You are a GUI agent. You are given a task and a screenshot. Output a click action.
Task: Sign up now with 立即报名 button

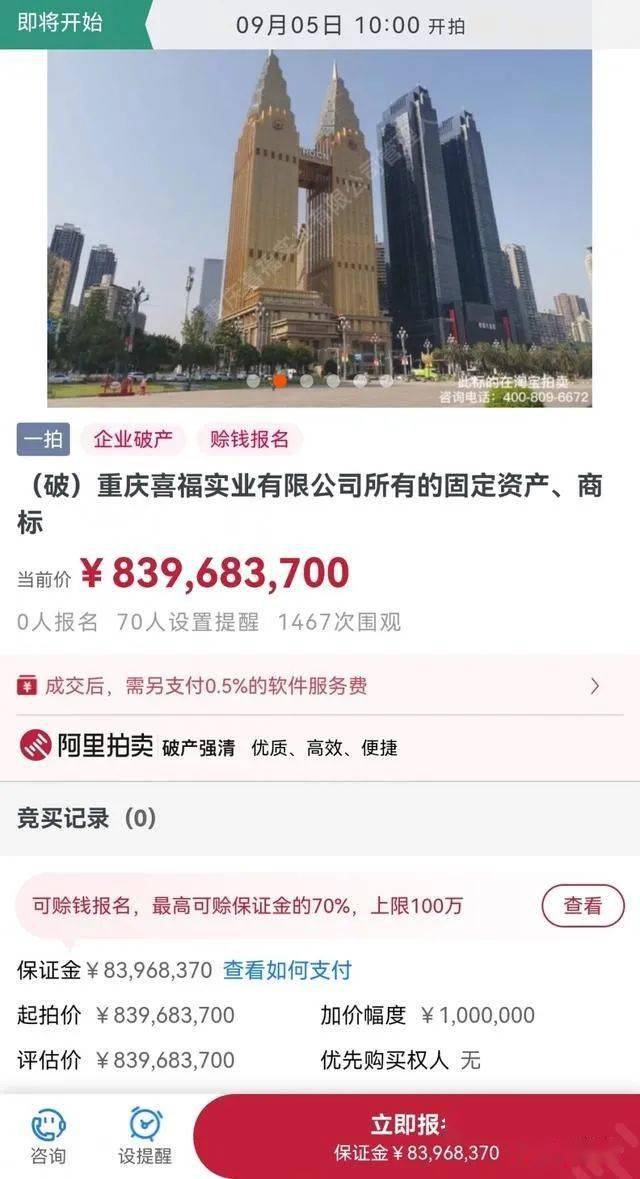click(x=416, y=1136)
